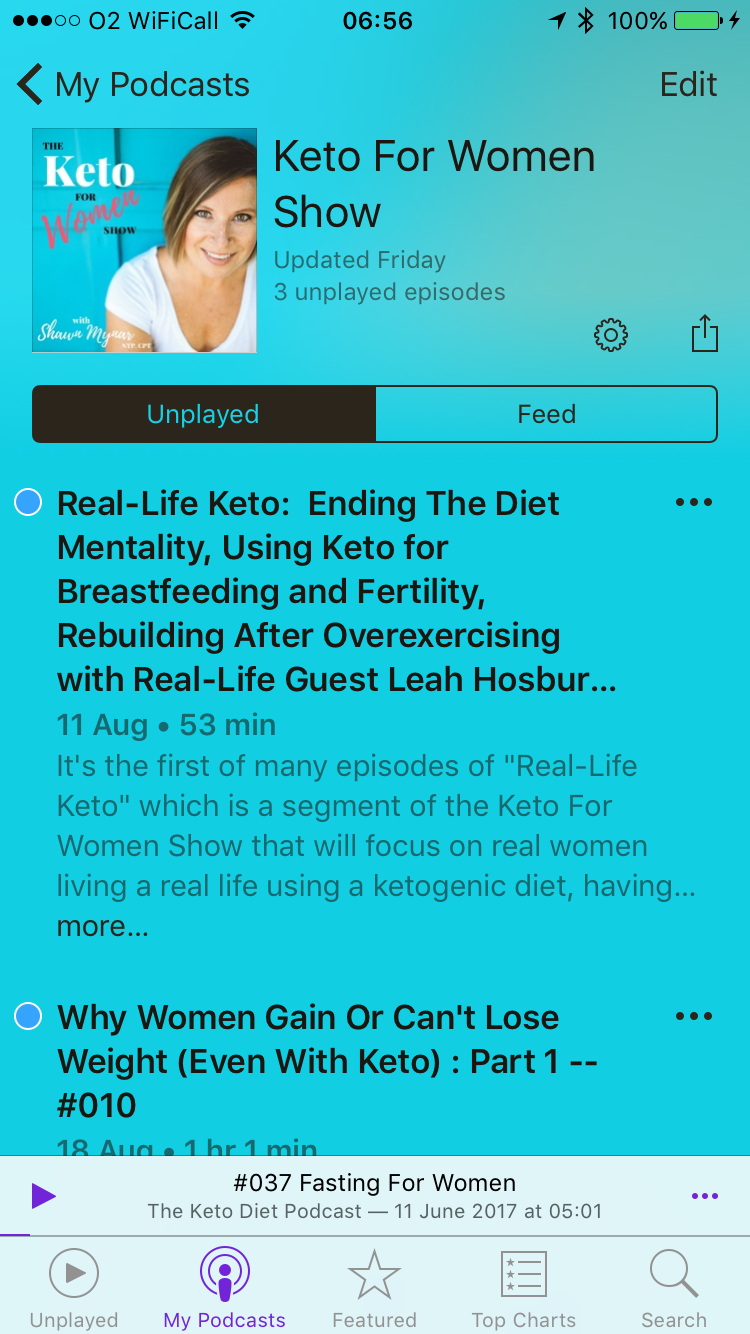Select the Unplayed segment
The image size is (750, 1334).
[x=204, y=414]
